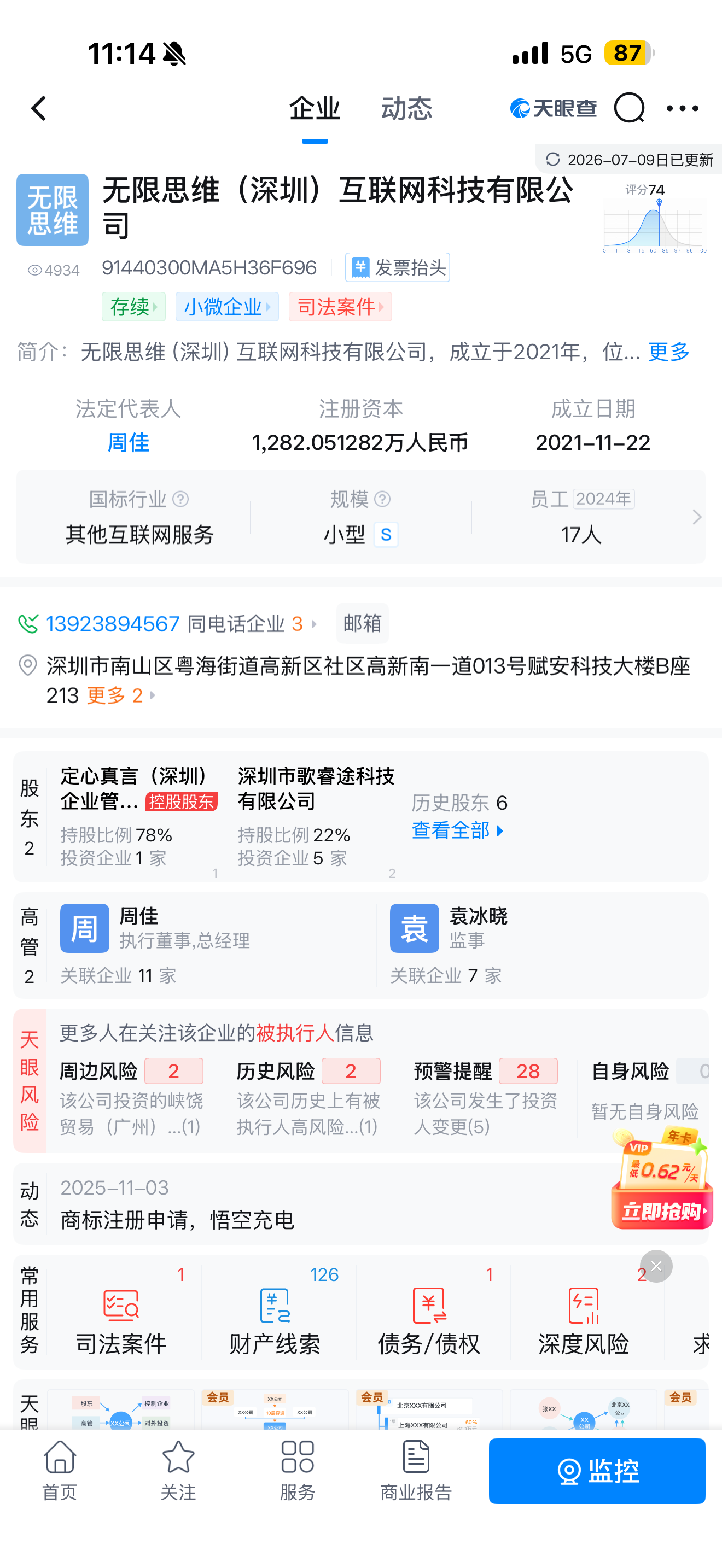722x1568 pixels.
Task: Call phone number 13923894567
Action: click(113, 624)
